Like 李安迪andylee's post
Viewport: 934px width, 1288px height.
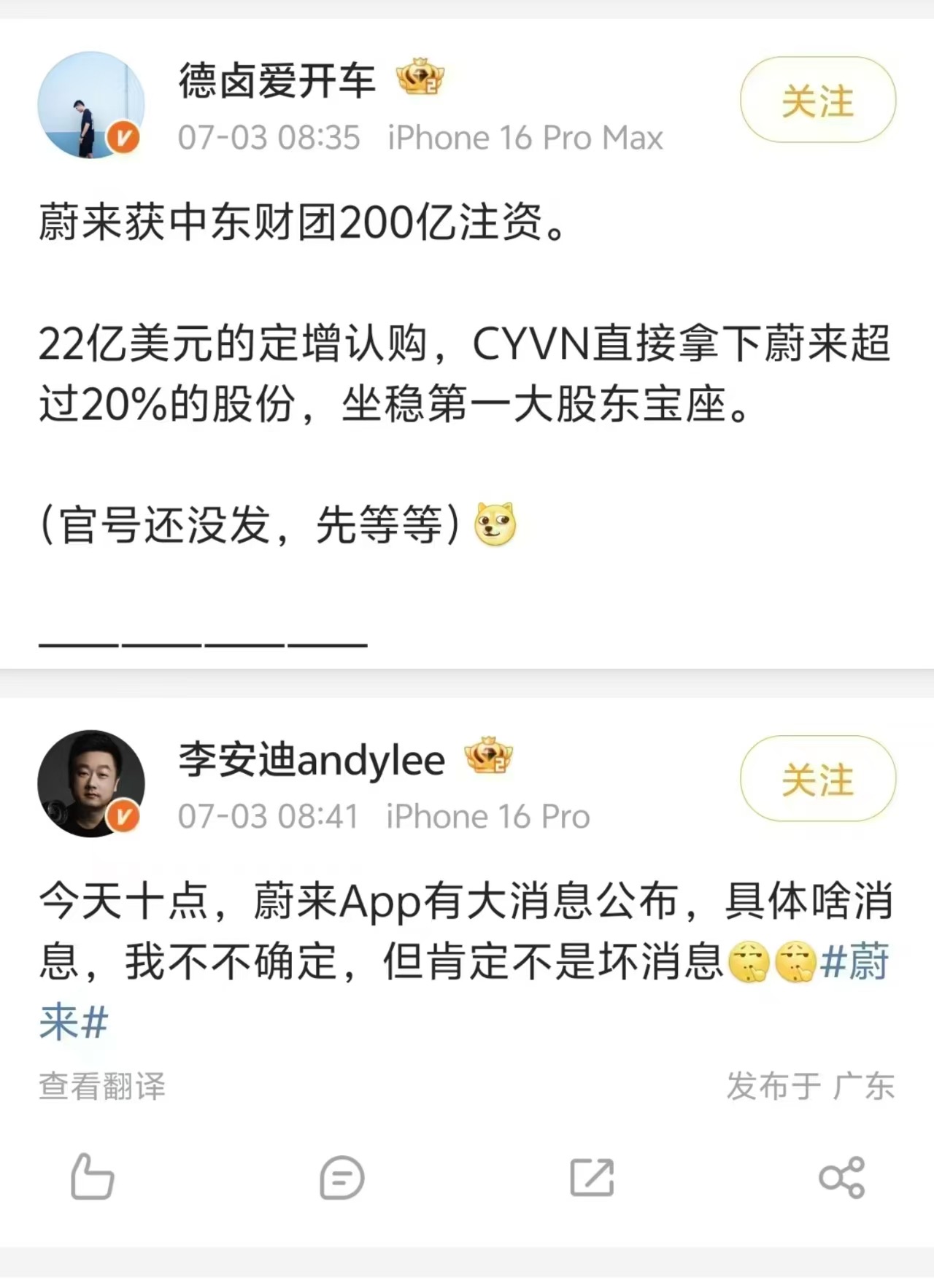(92, 1176)
